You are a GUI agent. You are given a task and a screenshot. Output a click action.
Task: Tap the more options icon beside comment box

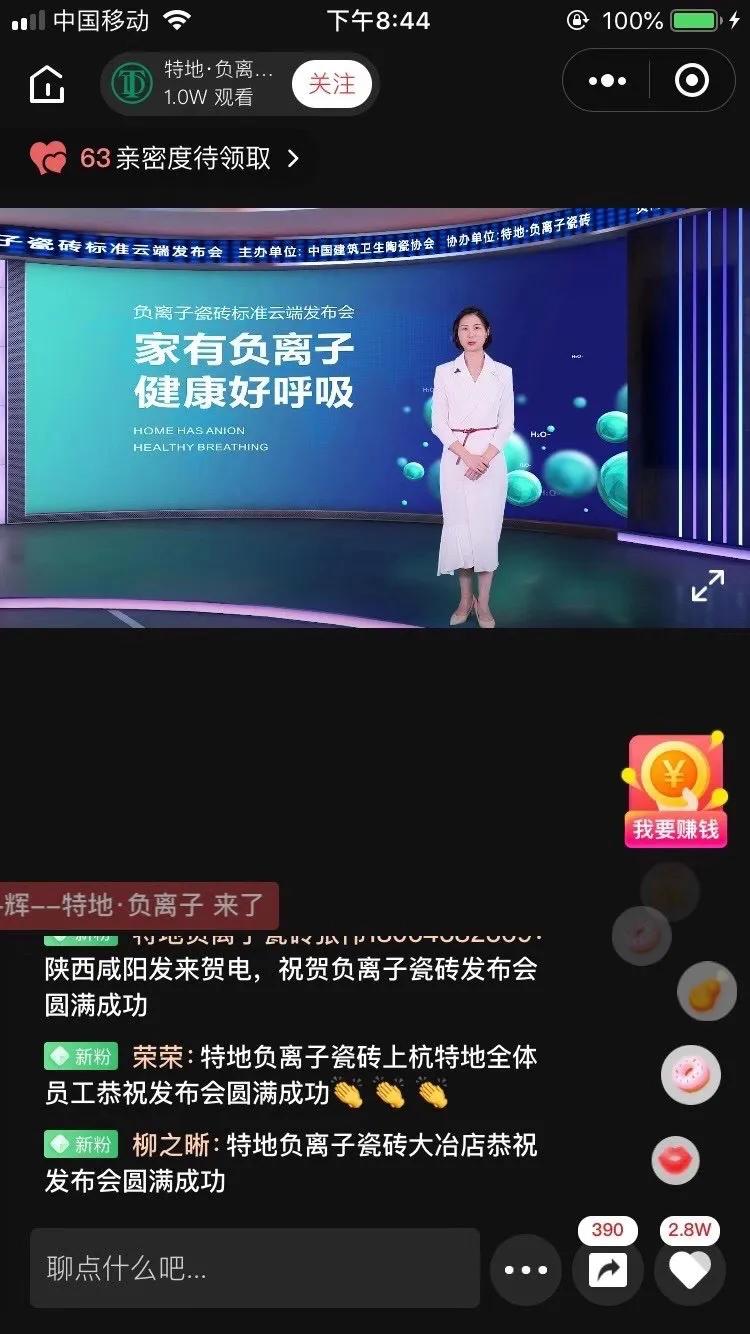coord(527,1270)
